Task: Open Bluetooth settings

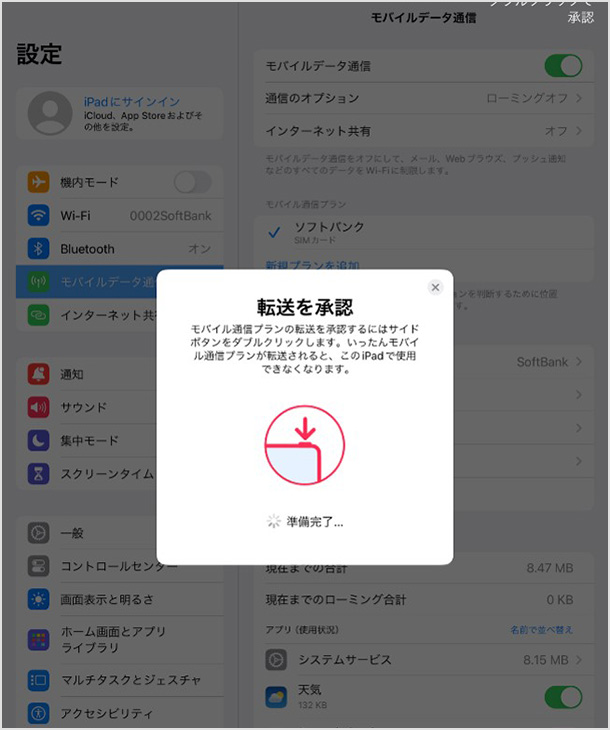Action: tap(120, 248)
